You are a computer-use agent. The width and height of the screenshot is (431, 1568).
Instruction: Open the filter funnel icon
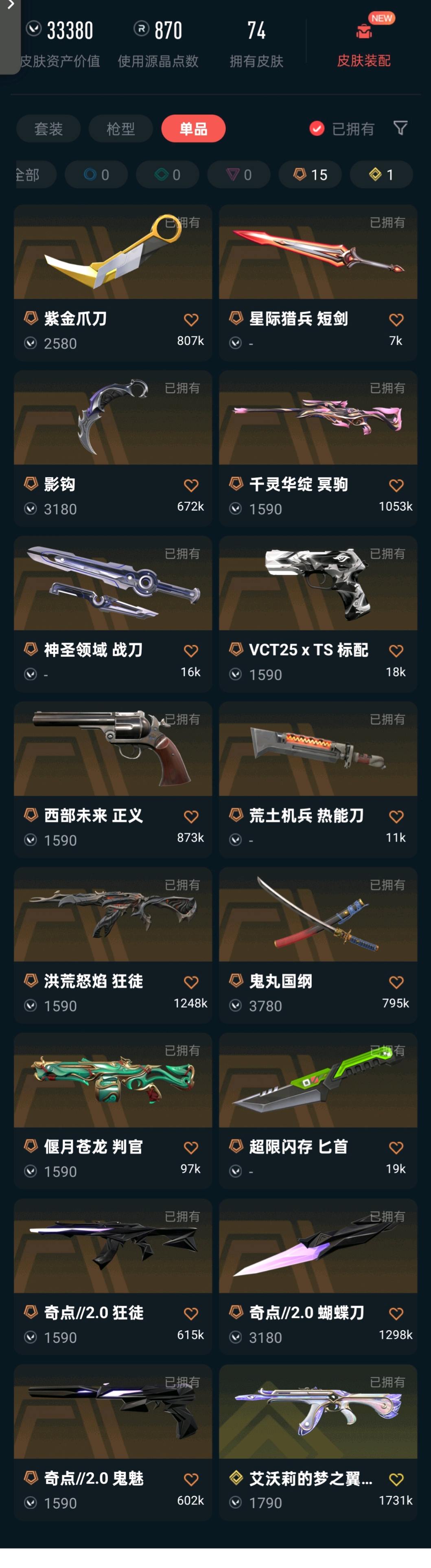tap(400, 128)
